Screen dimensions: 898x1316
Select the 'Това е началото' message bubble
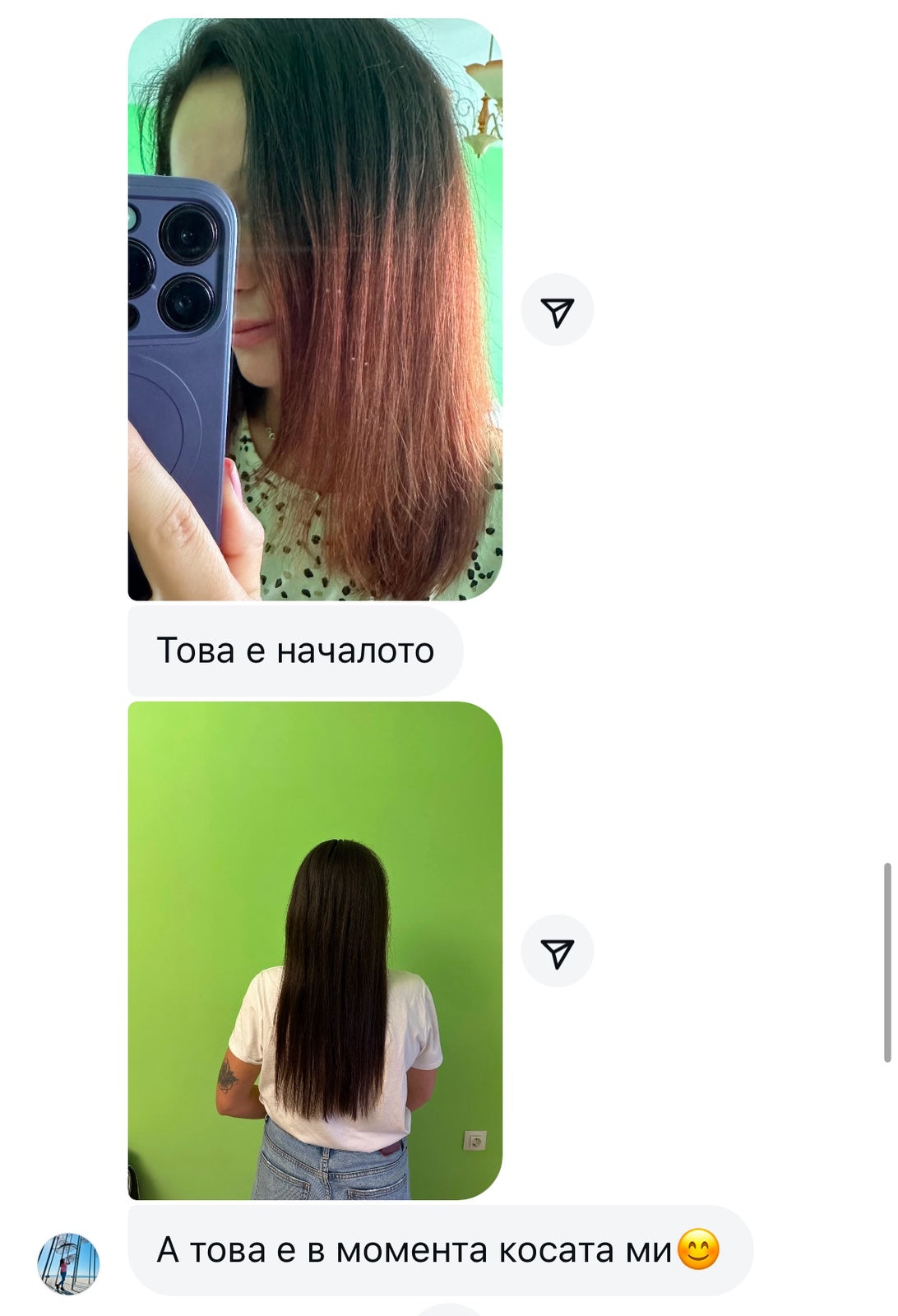(x=296, y=649)
